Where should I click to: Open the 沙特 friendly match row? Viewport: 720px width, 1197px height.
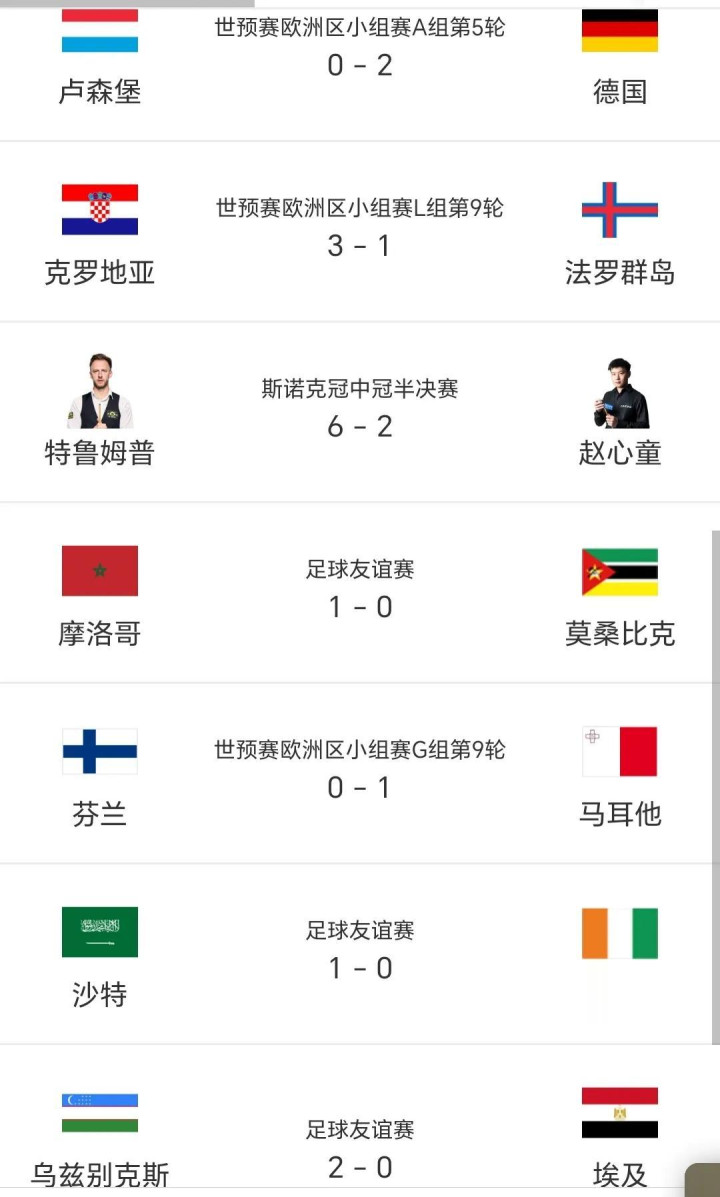pyautogui.click(x=360, y=954)
